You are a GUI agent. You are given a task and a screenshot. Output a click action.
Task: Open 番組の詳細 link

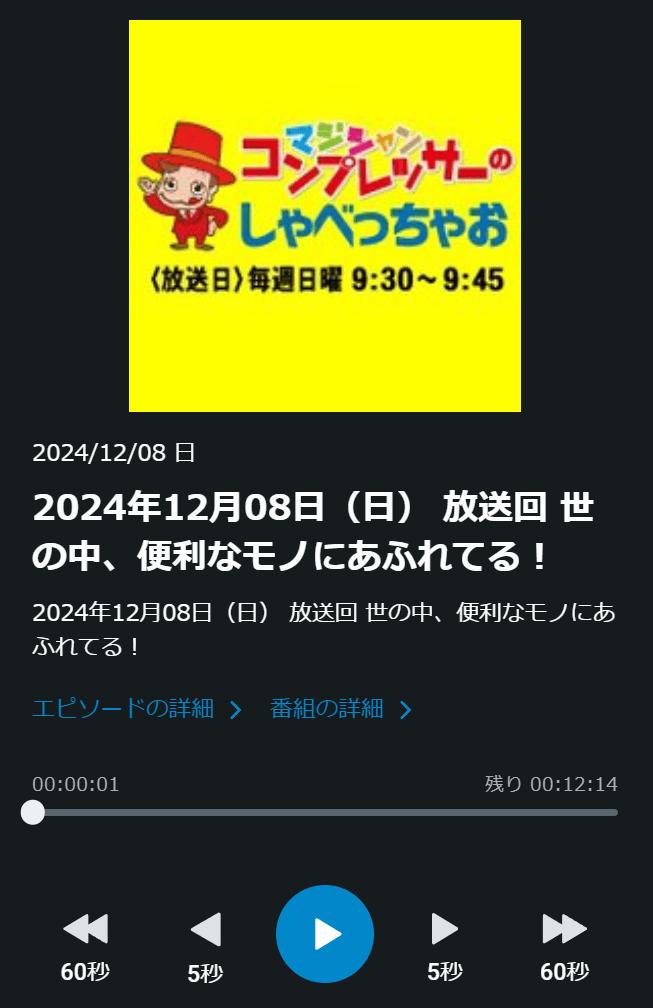[340, 709]
